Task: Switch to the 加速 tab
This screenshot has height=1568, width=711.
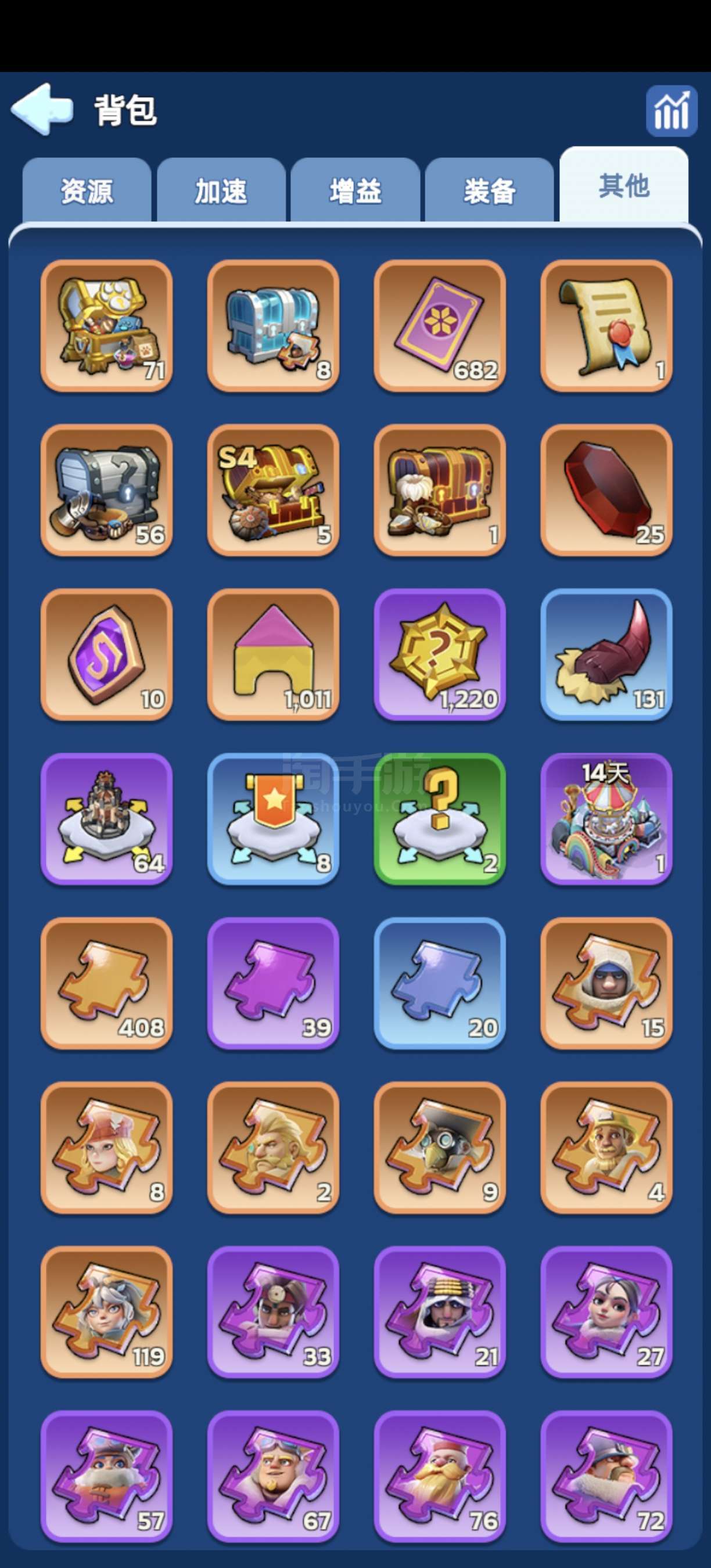Action: 221,191
